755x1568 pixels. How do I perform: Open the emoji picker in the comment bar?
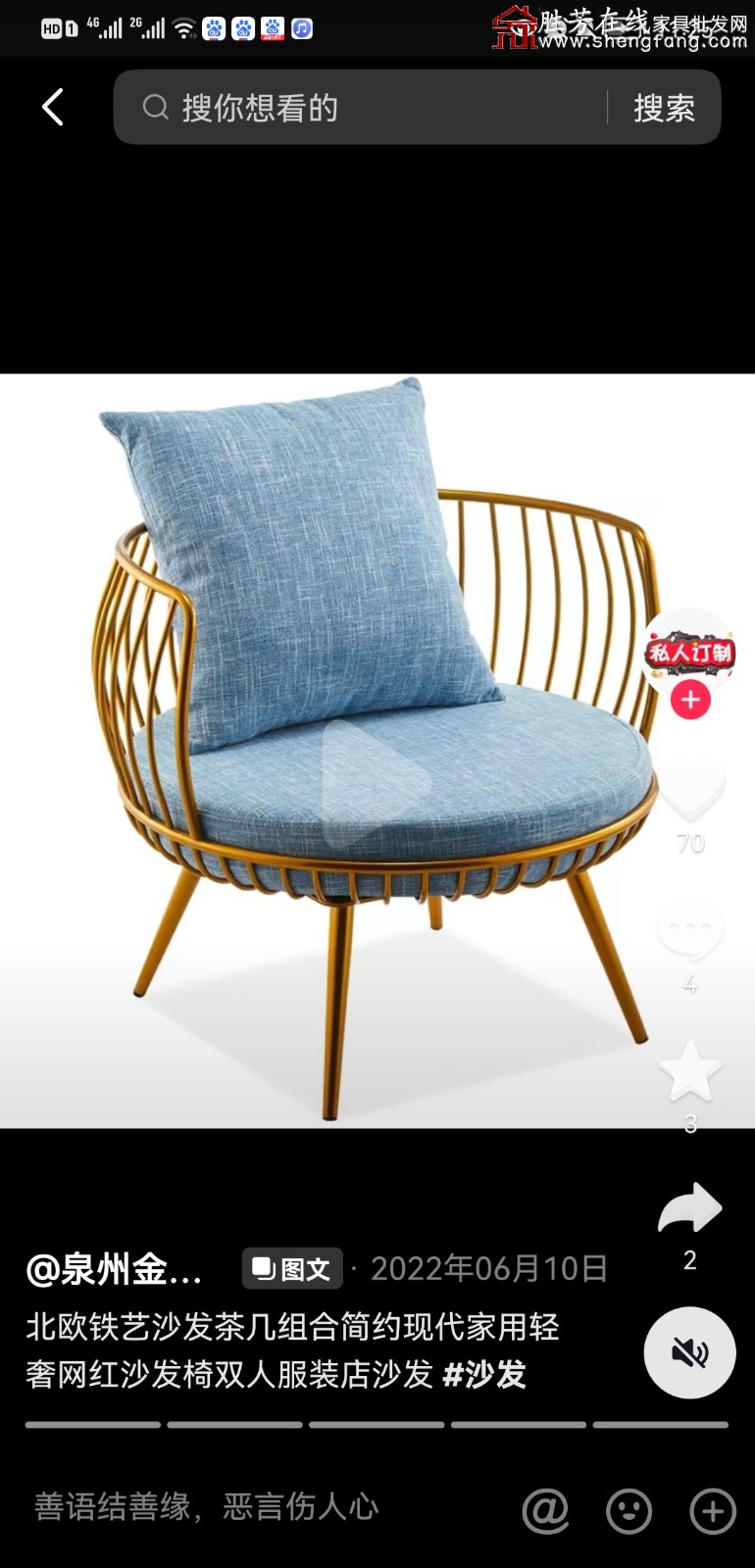click(629, 1510)
